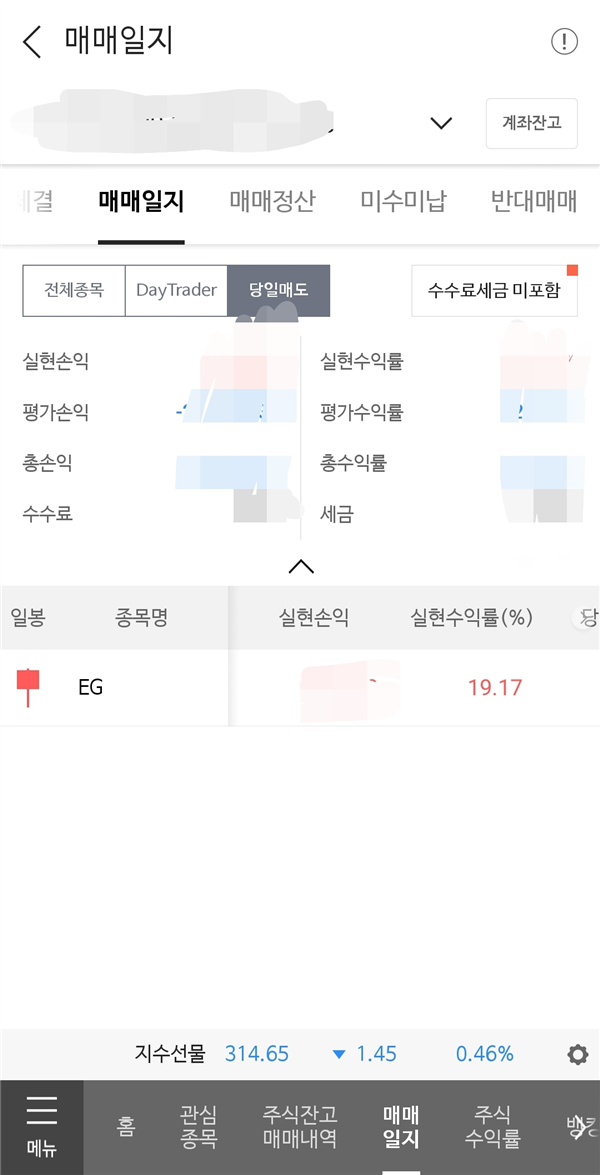The height and width of the screenshot is (1175, 600).
Task: Open the EG stock row
Action: 300,687
